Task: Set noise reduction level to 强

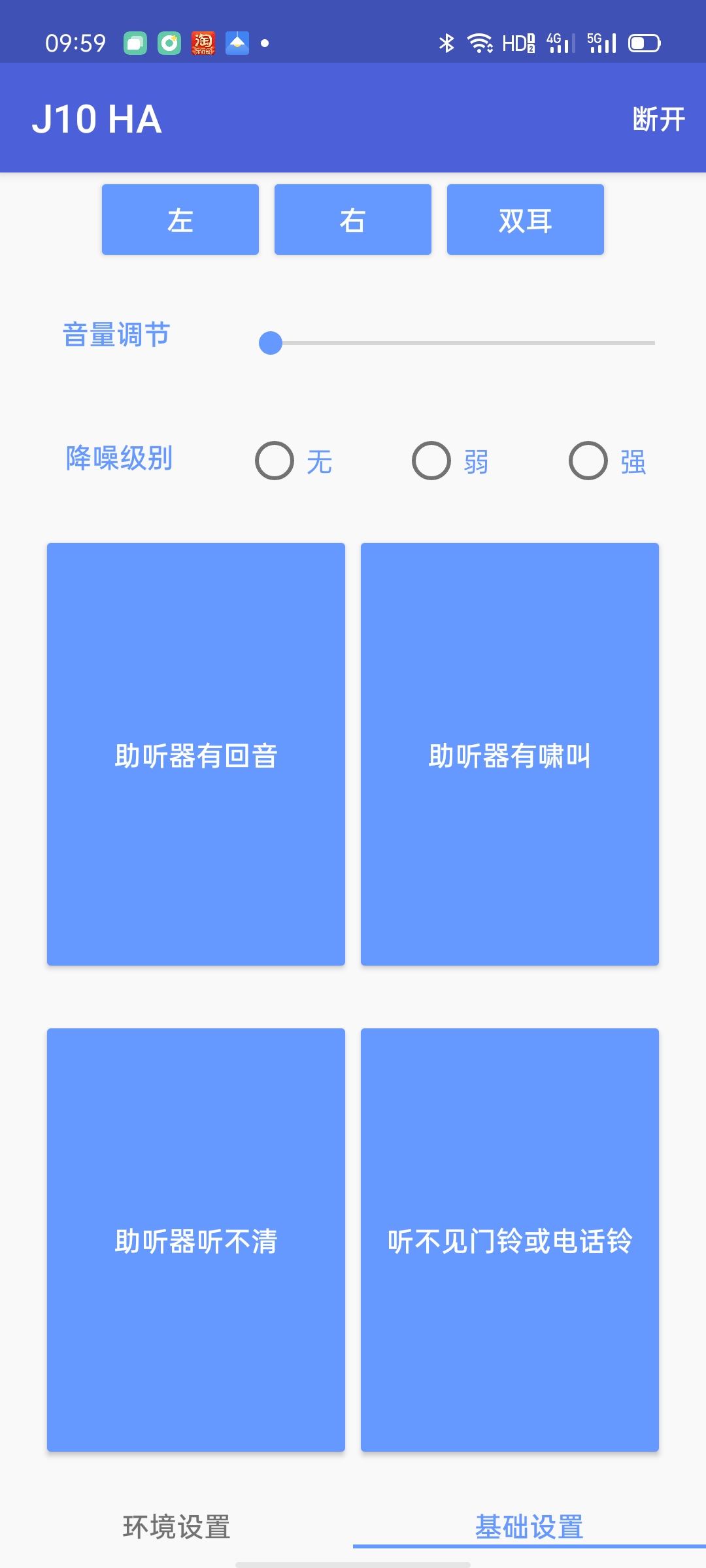Action: (x=588, y=461)
